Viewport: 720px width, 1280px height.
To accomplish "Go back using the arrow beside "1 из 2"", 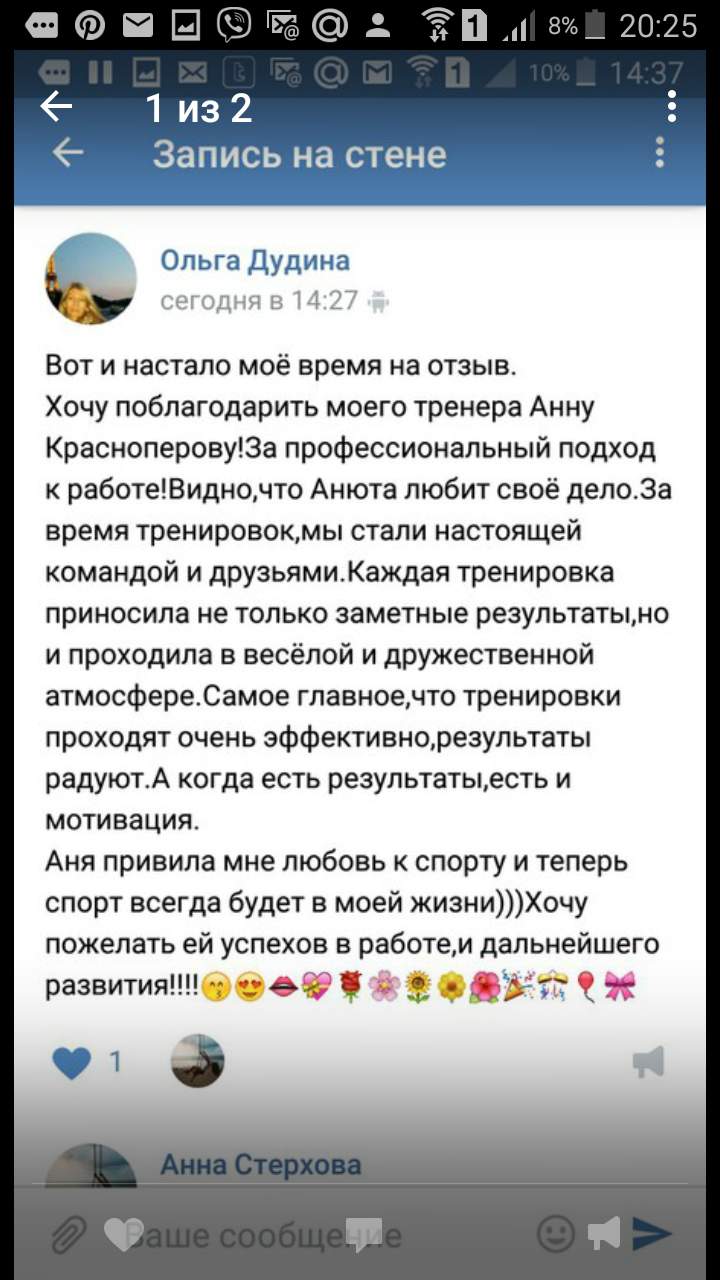I will pyautogui.click(x=57, y=106).
